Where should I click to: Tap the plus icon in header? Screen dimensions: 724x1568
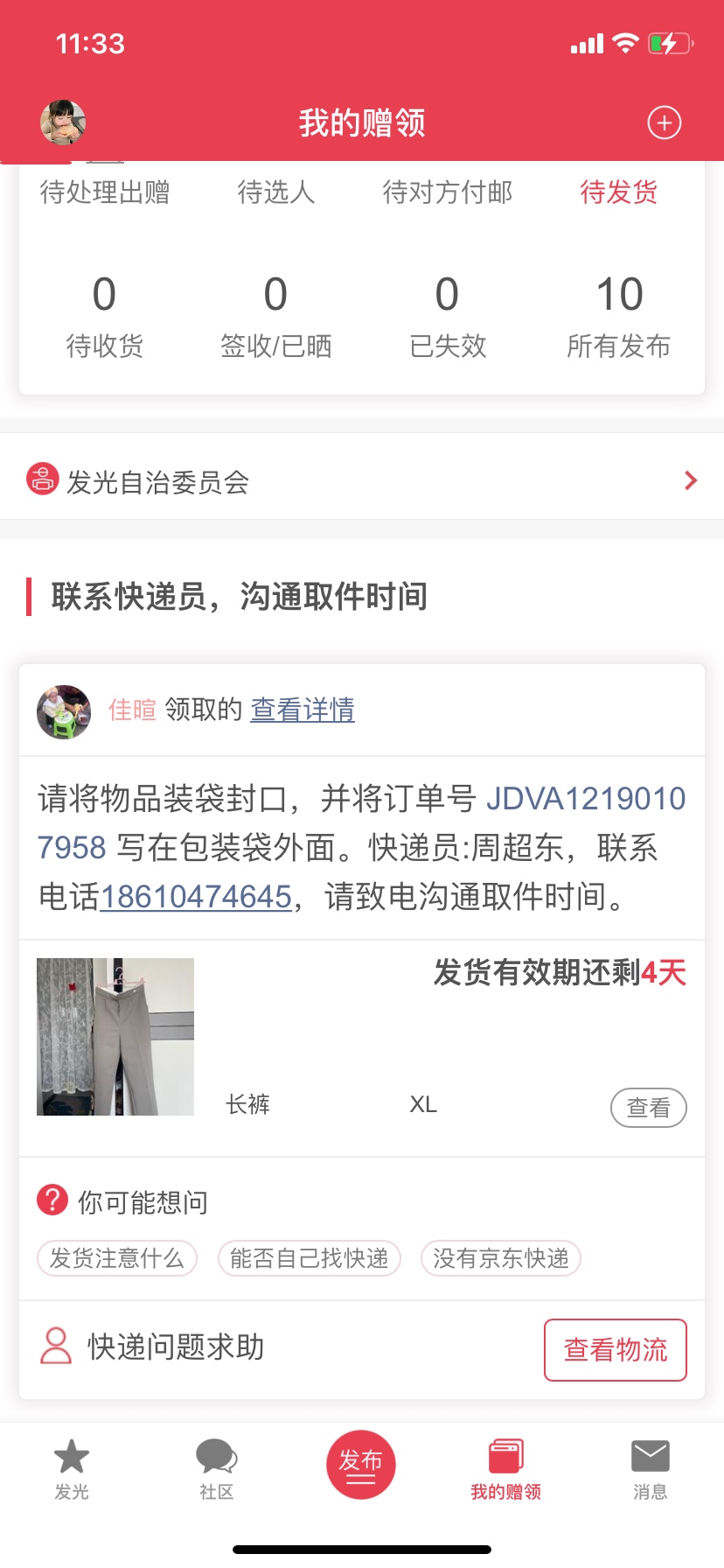click(x=664, y=122)
